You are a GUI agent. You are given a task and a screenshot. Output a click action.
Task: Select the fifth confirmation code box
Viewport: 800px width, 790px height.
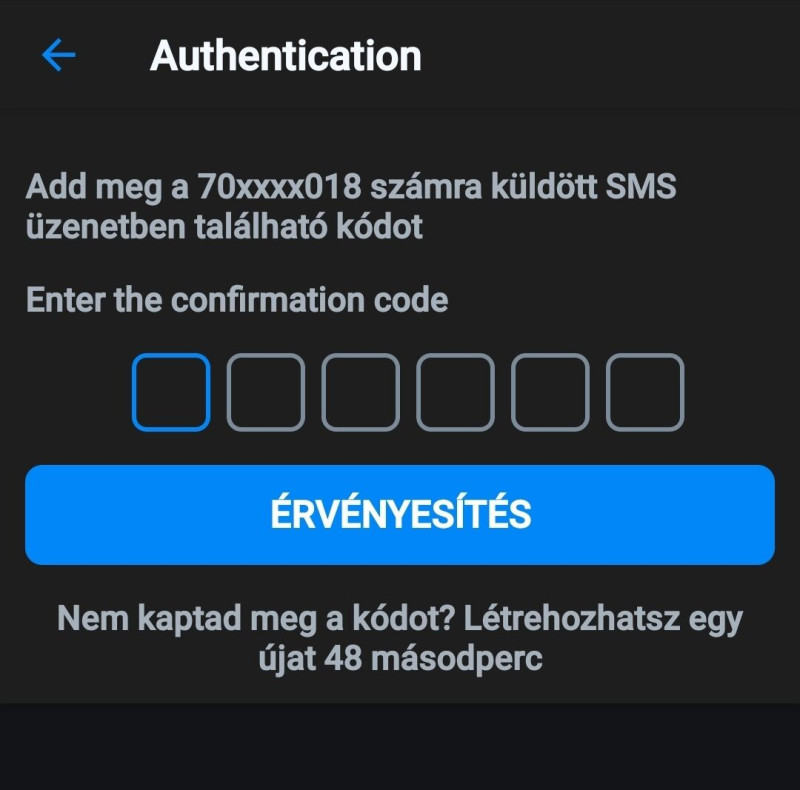550,392
